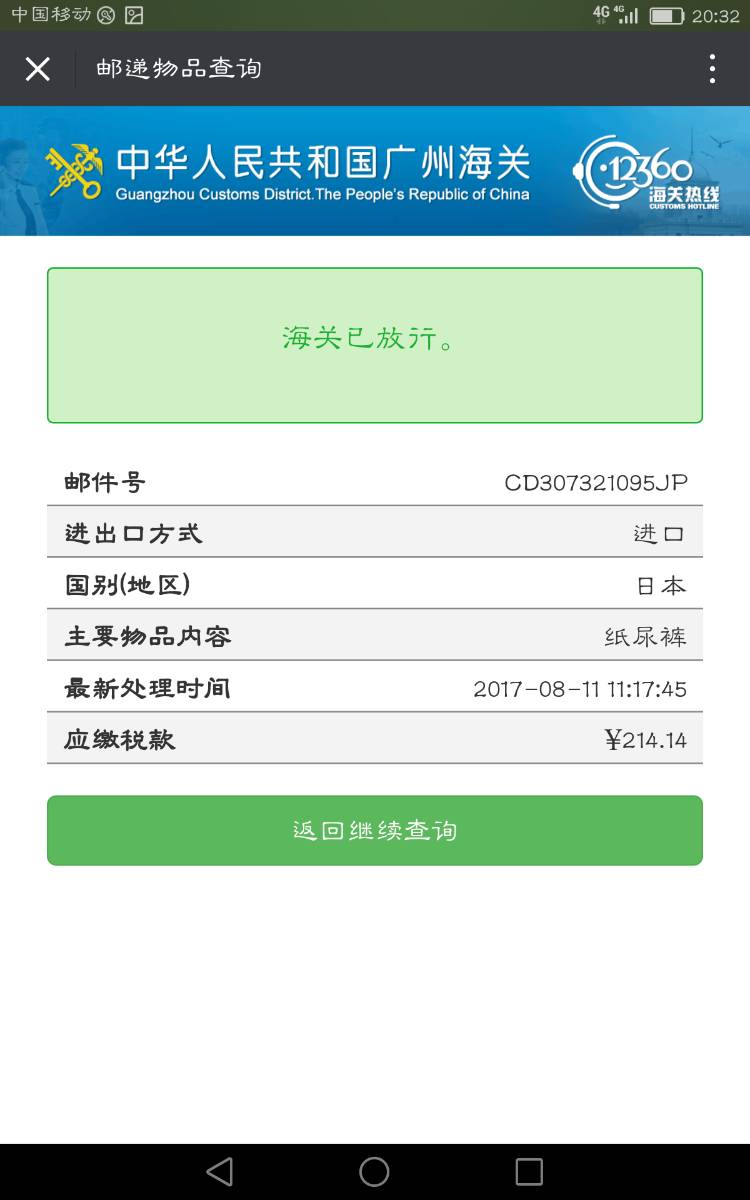Screen dimensions: 750x1200
Task: Close the 邮递物品查询 page
Action: (x=38, y=69)
